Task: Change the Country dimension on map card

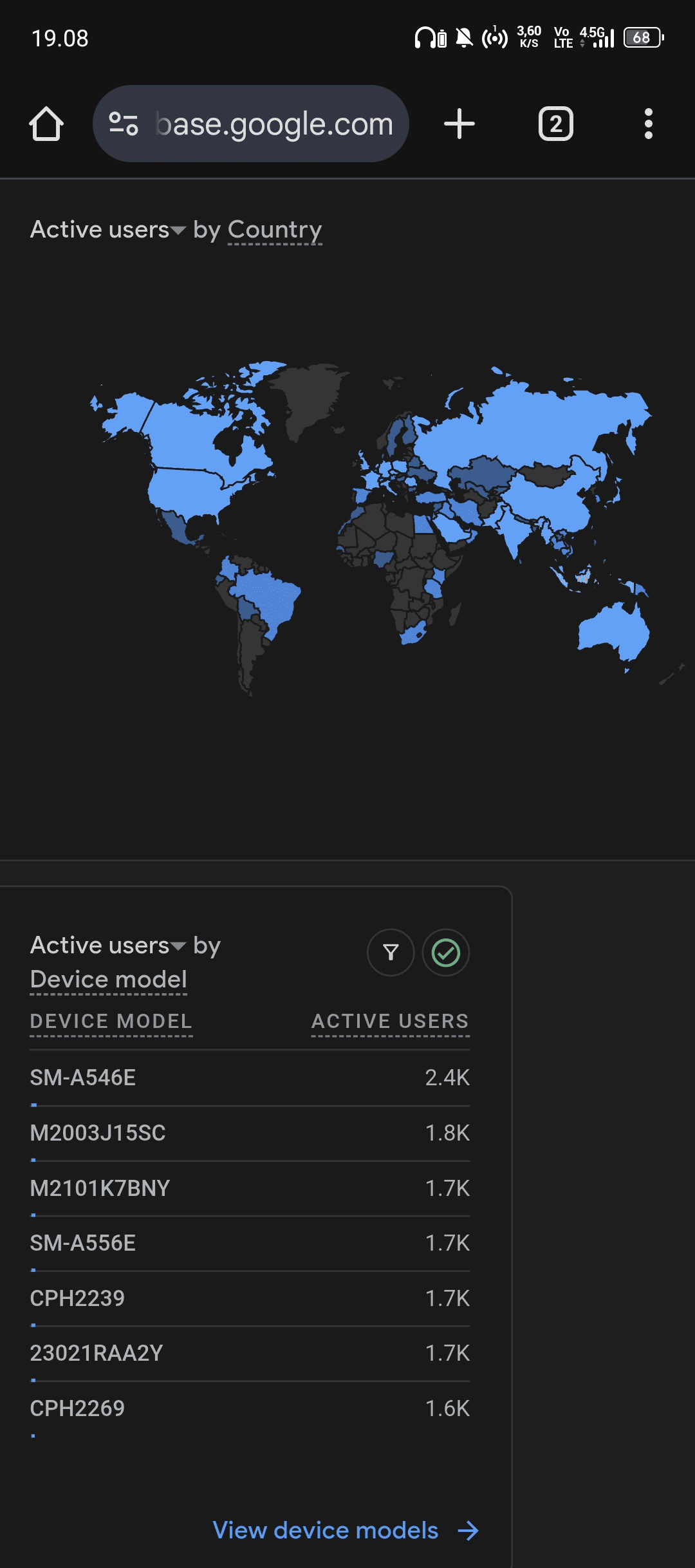Action: click(x=275, y=230)
